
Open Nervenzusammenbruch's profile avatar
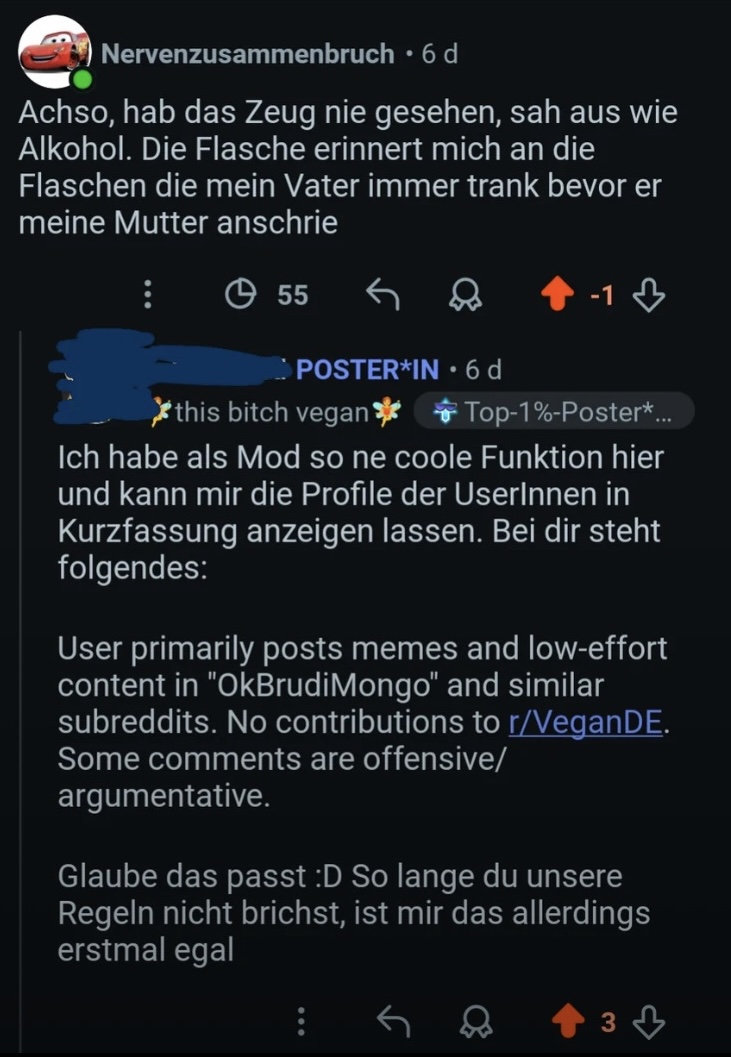(x=55, y=53)
